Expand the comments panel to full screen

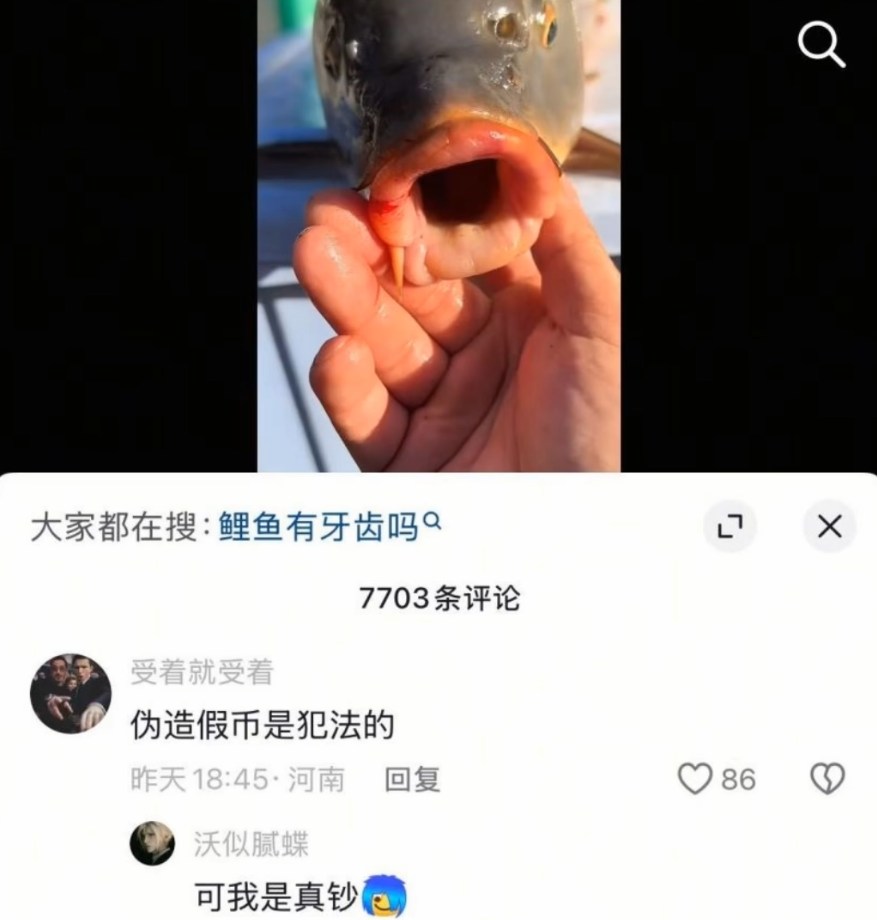[x=730, y=526]
